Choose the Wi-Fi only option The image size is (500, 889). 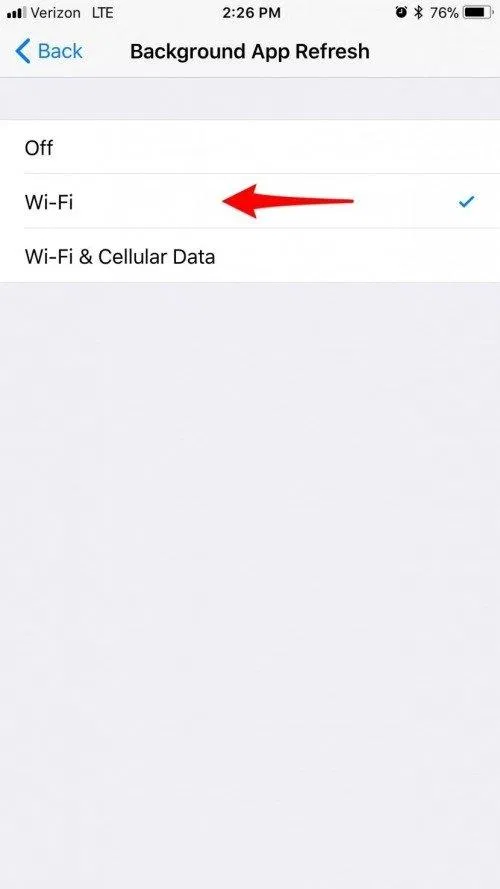pos(250,201)
